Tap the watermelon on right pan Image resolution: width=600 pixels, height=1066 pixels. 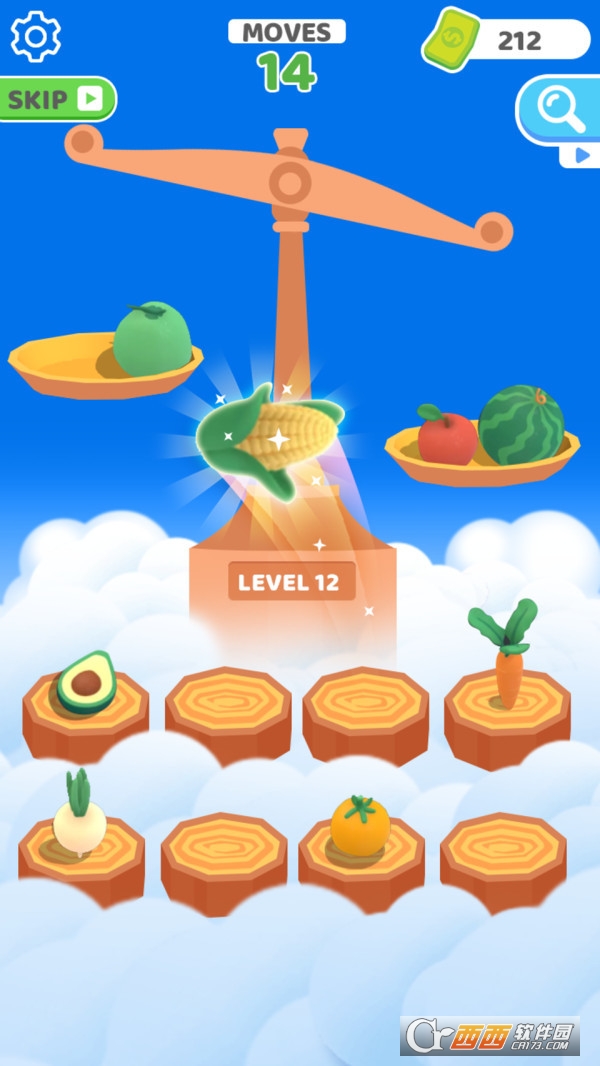(521, 425)
